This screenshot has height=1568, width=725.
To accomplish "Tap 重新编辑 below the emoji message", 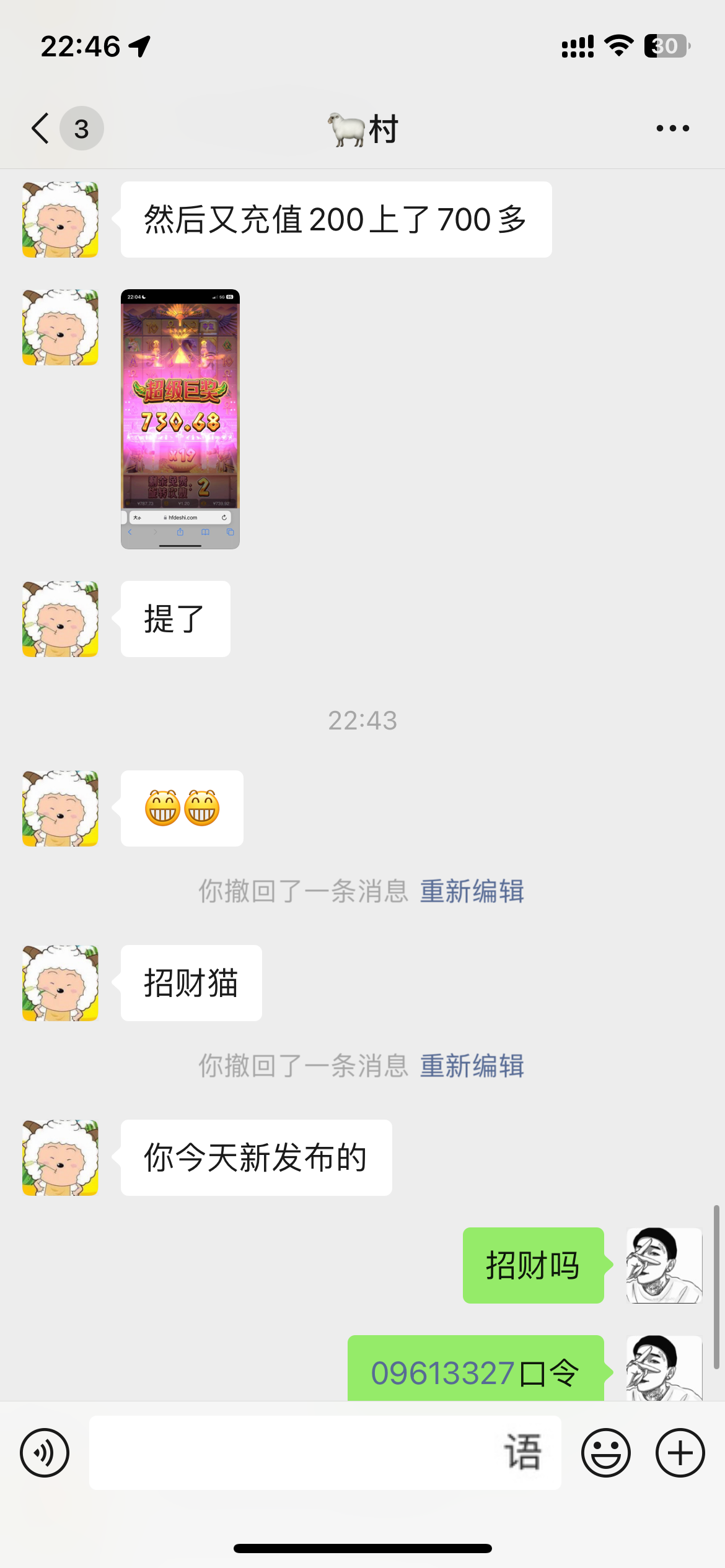I will pyautogui.click(x=472, y=891).
